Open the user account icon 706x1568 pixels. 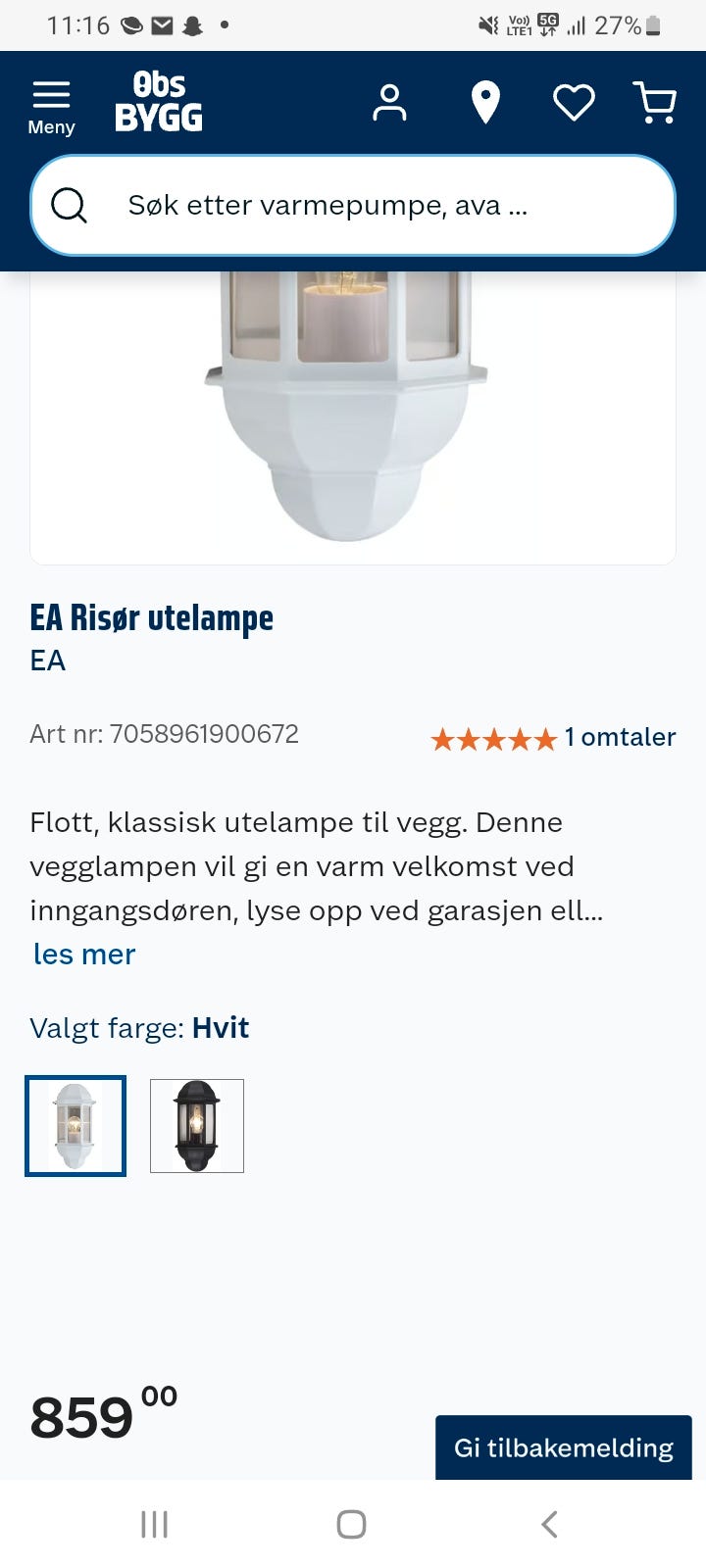pyautogui.click(x=389, y=103)
